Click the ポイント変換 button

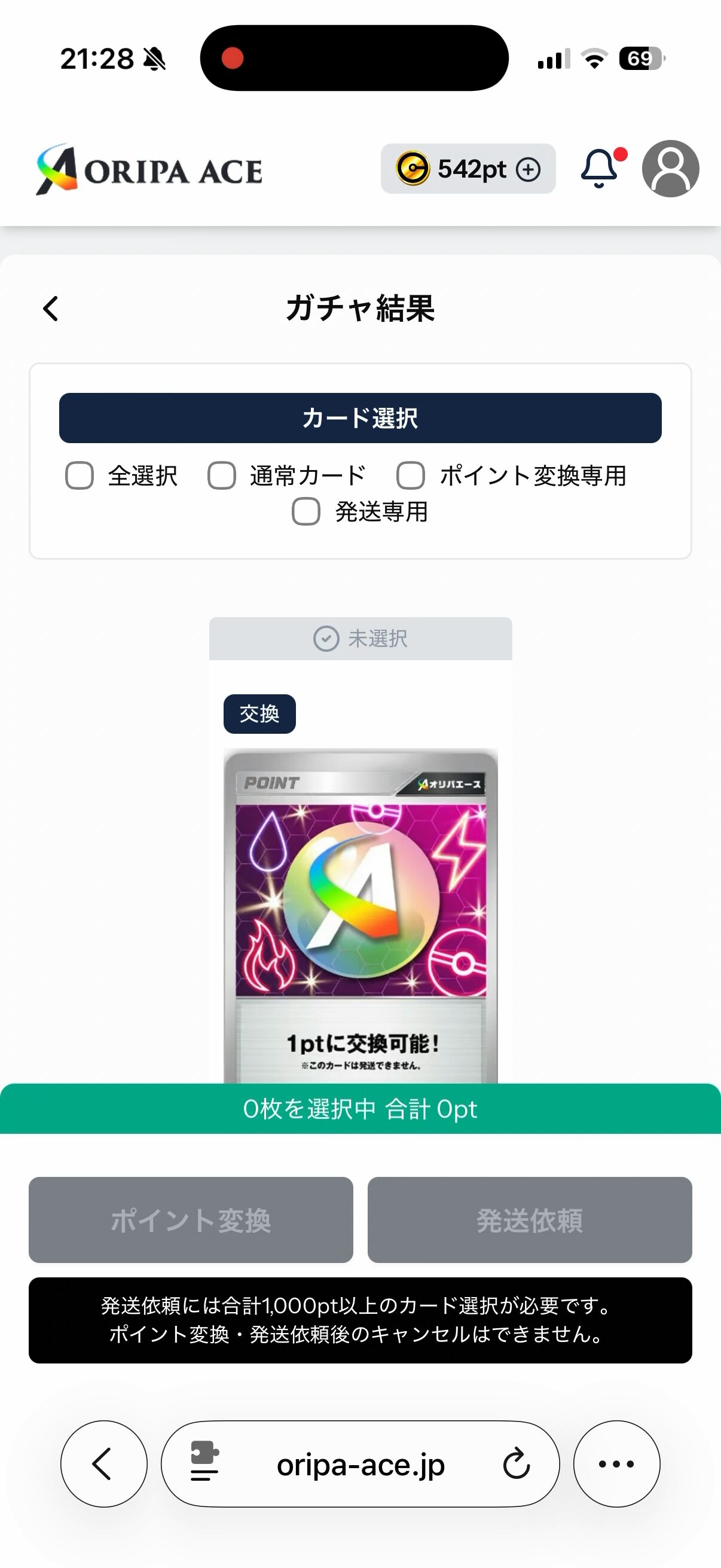click(x=191, y=1222)
